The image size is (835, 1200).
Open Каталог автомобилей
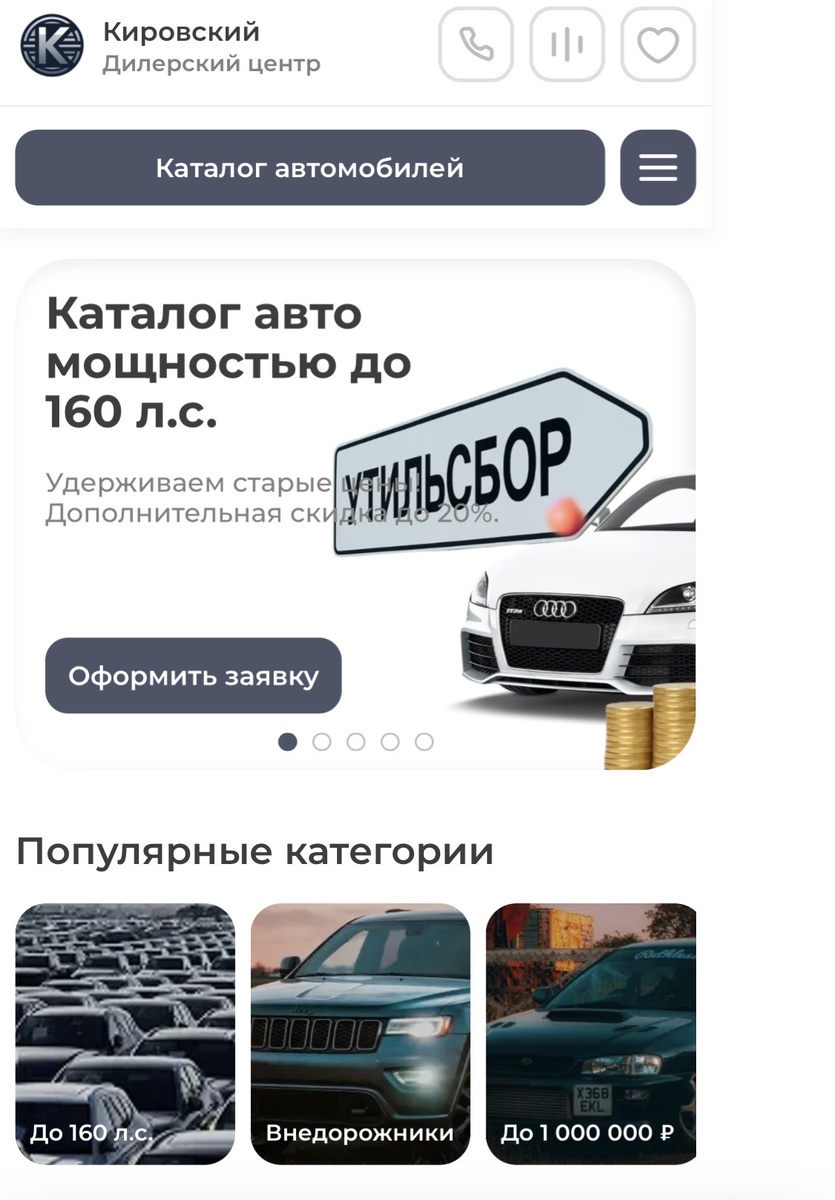click(309, 168)
